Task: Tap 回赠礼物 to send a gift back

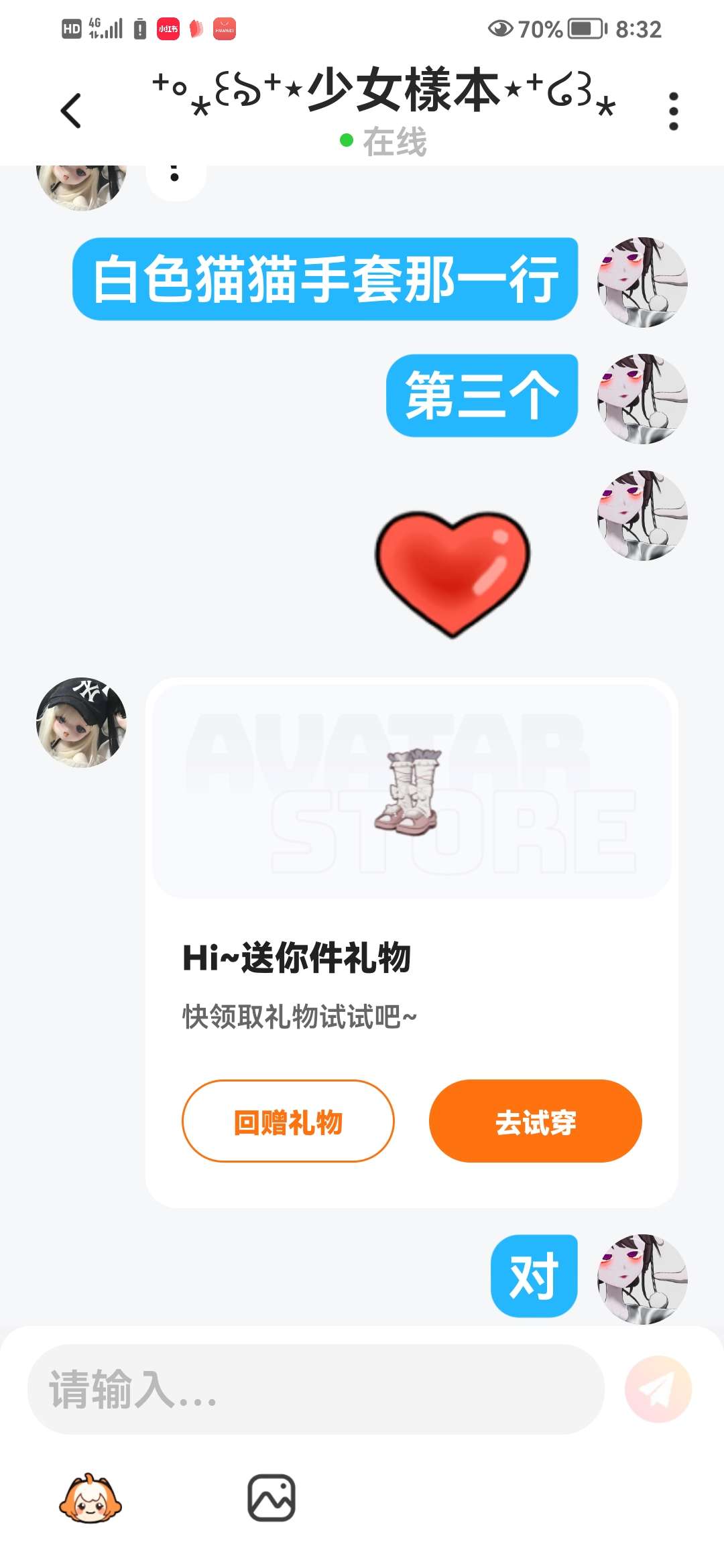Action: coord(288,1121)
